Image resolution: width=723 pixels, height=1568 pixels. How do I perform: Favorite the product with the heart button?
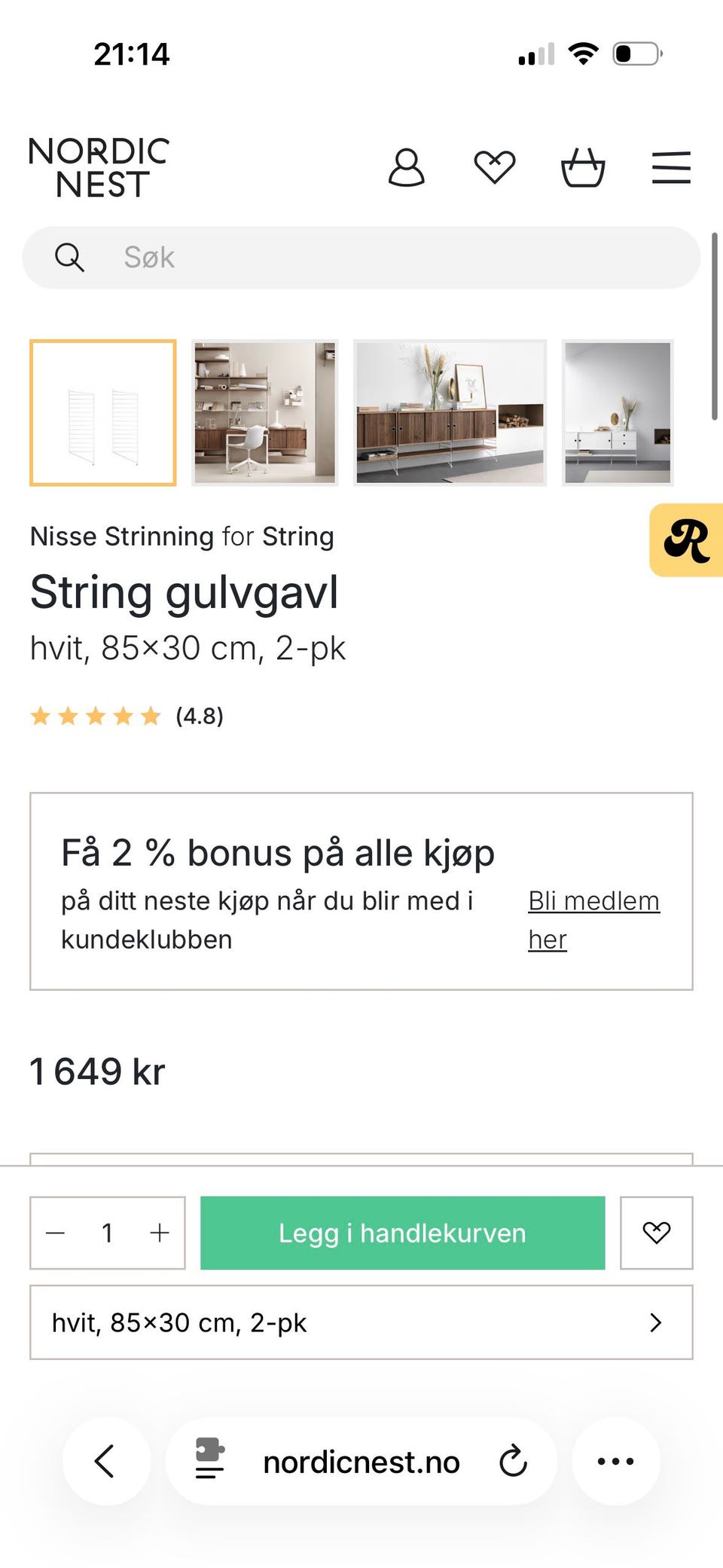coord(655,1233)
